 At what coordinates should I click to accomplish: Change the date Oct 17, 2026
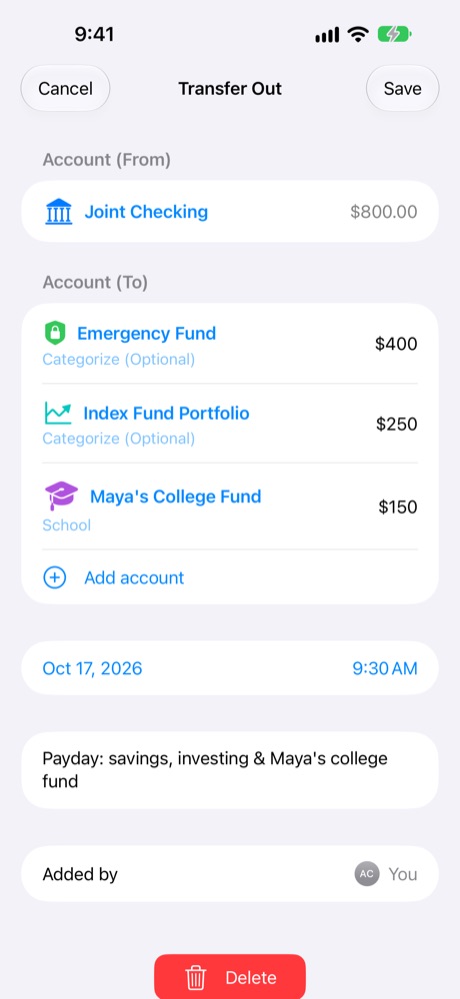coord(92,668)
